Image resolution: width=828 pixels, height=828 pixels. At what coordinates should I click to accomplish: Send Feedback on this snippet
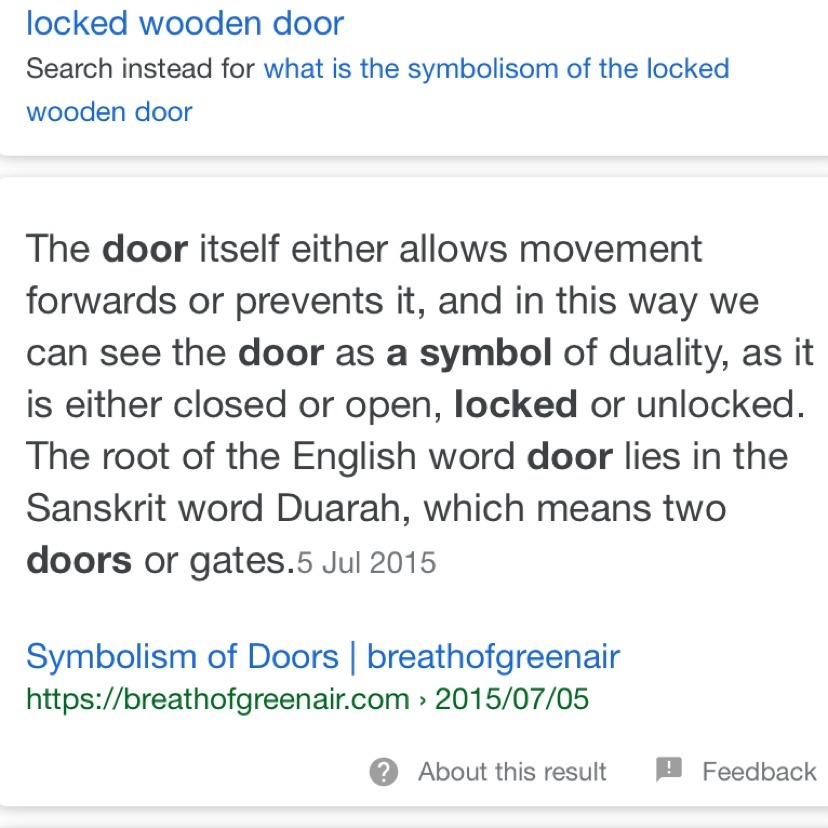[x=737, y=771]
